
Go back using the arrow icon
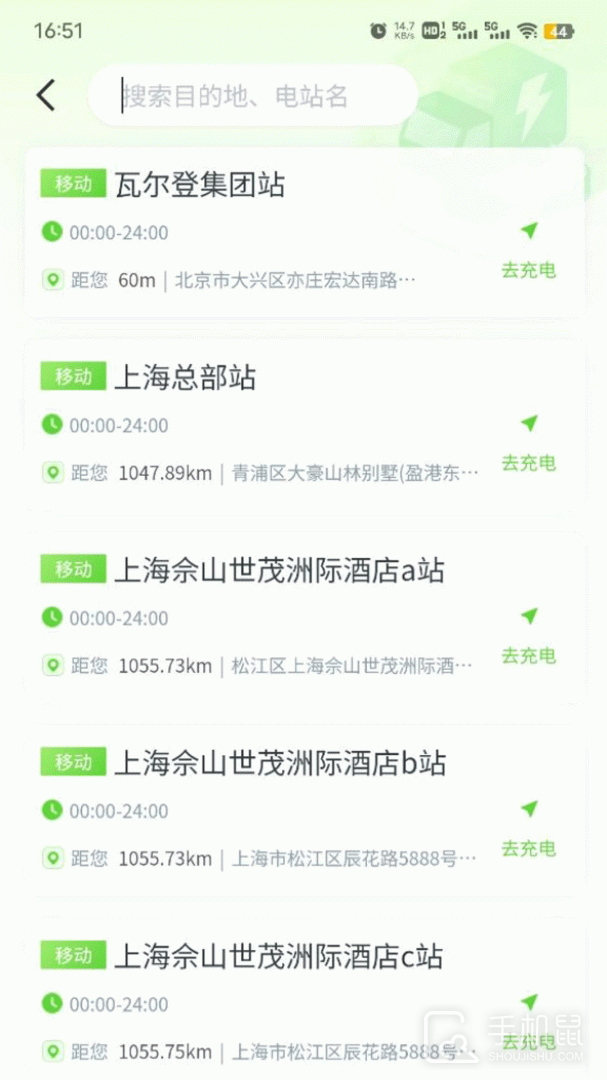(46, 96)
